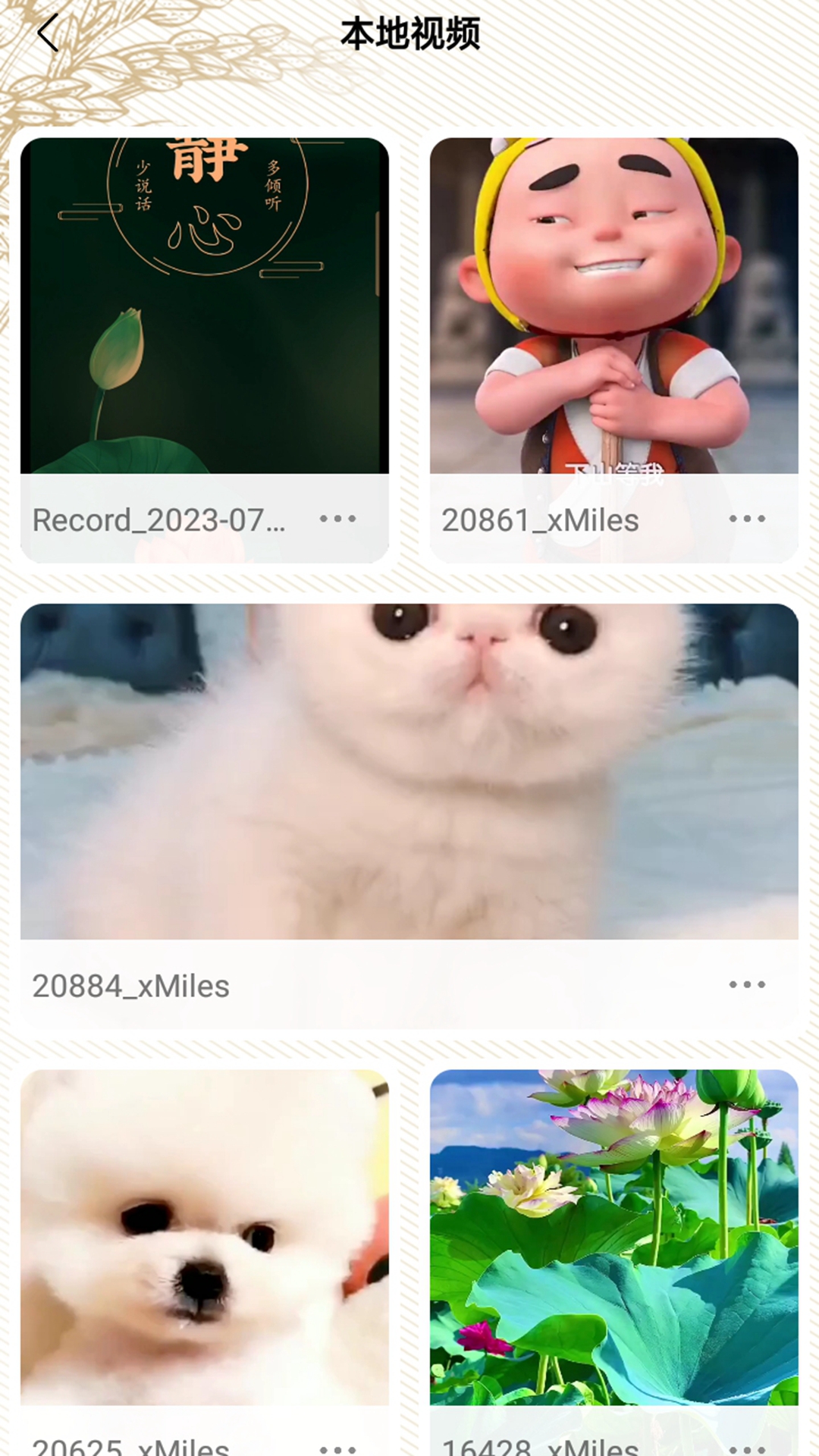Screen dimensions: 819x1456
Task: Open the 16428_xMiles lotus video
Action: [x=614, y=1238]
